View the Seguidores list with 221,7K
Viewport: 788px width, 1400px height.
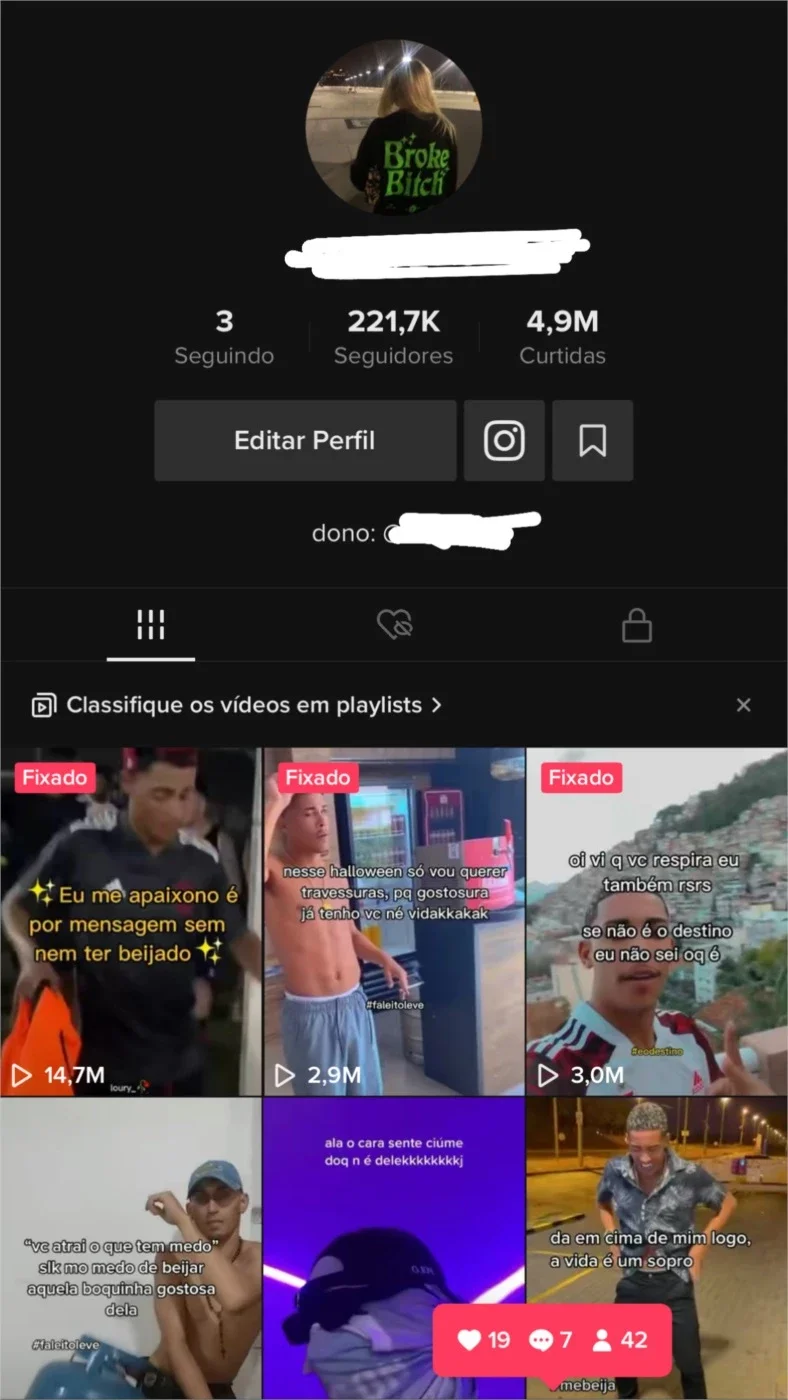pos(393,337)
